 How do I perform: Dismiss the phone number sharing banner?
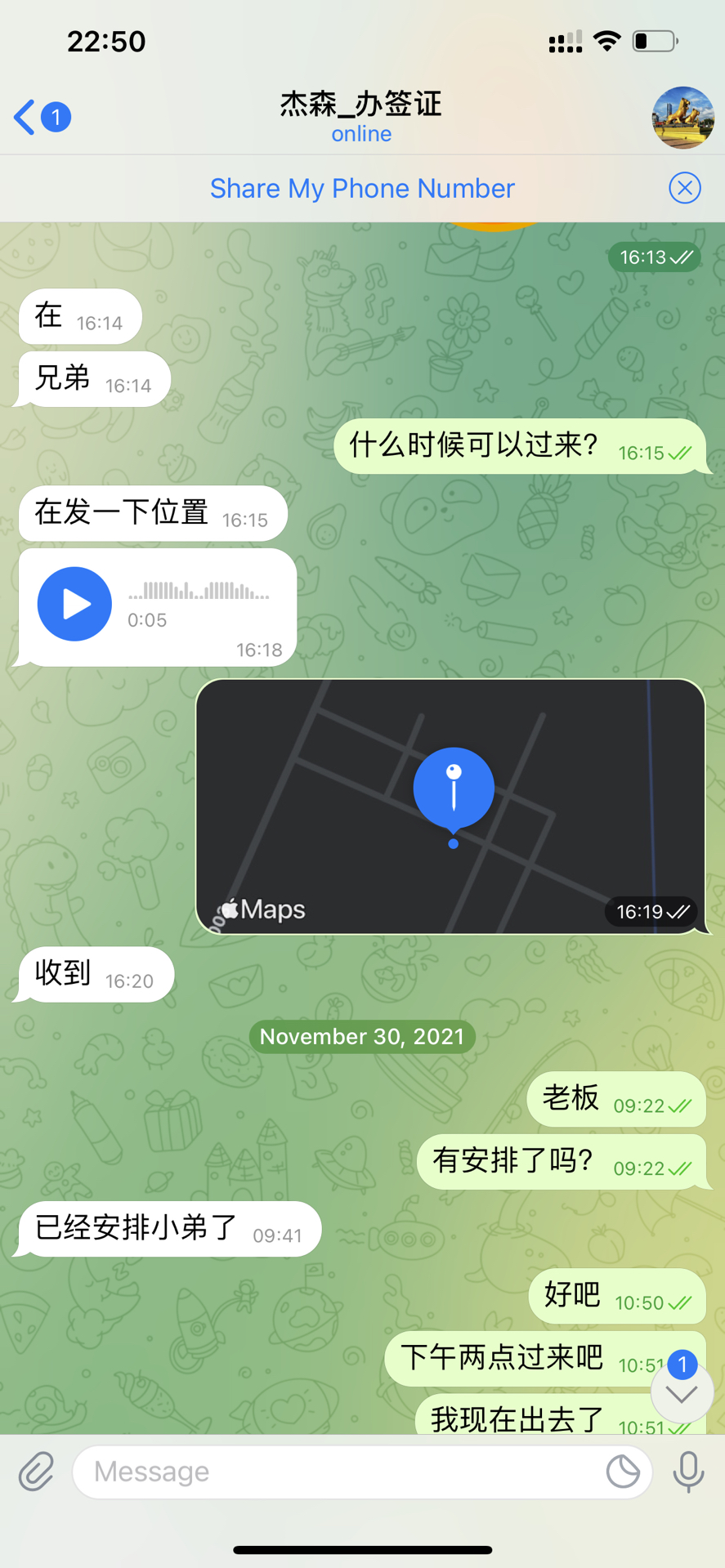684,189
